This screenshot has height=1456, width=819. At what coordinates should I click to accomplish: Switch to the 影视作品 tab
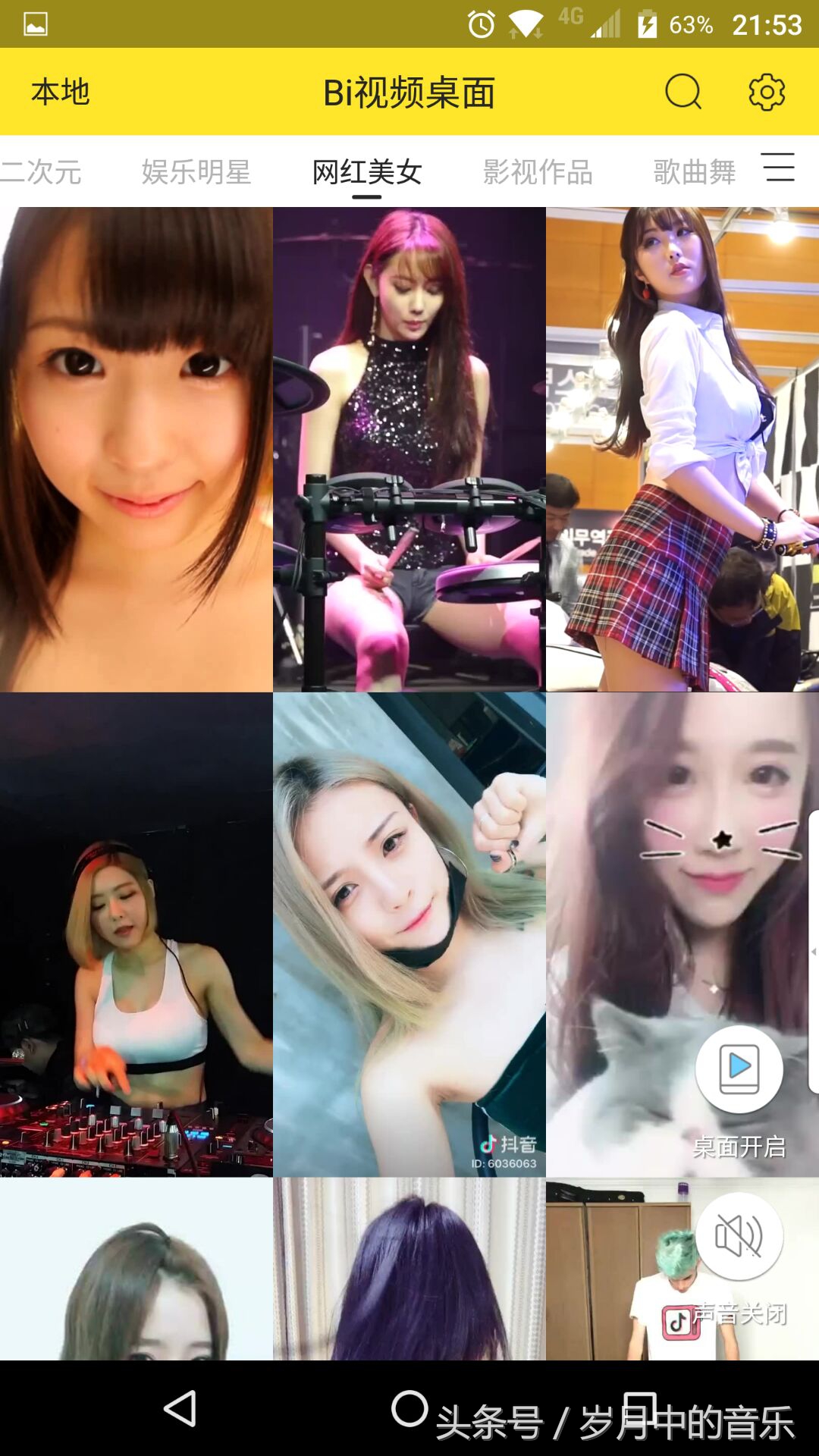(x=538, y=172)
